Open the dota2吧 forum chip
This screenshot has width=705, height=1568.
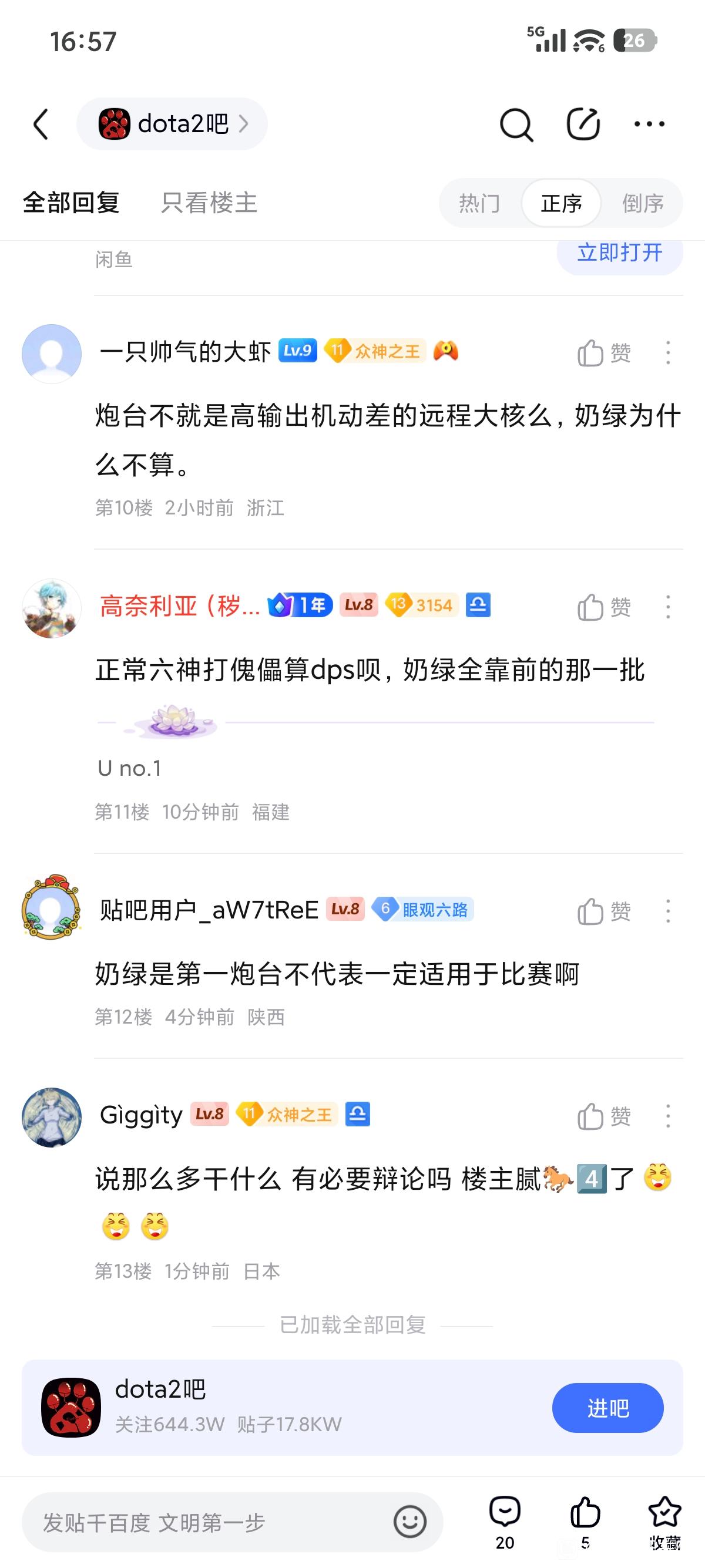point(172,124)
